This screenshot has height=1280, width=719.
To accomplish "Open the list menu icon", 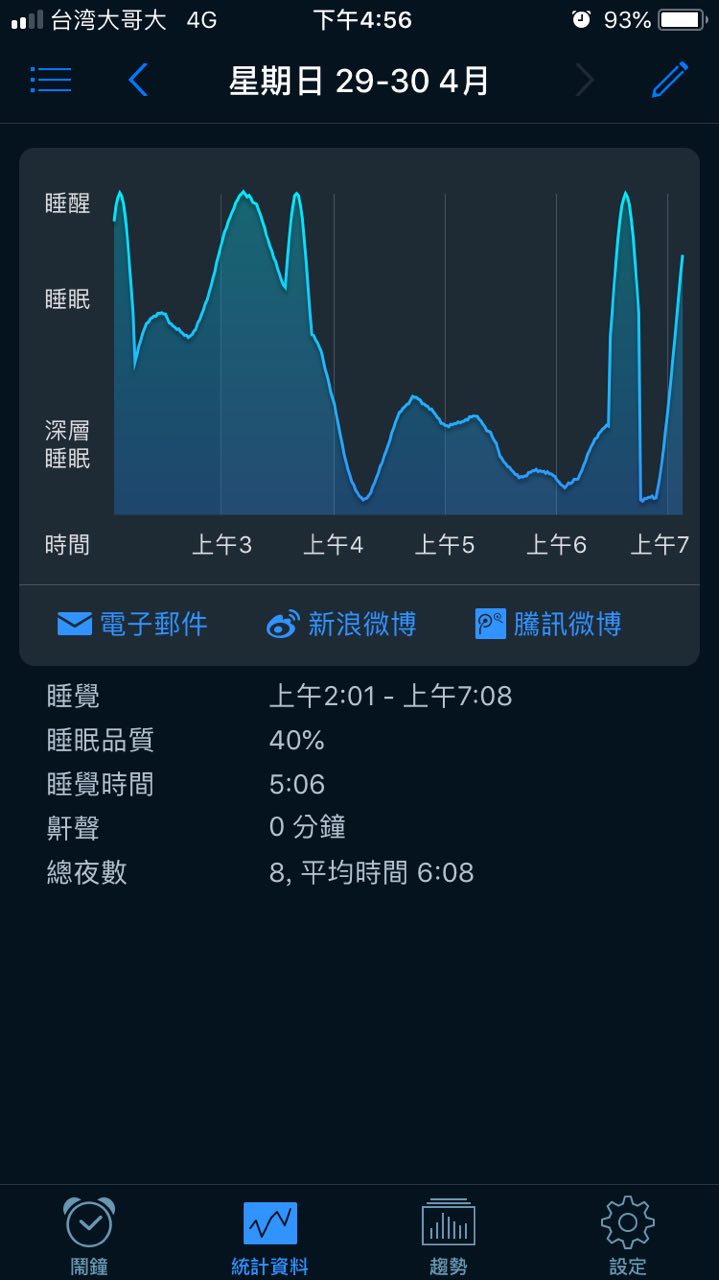I will pos(50,80).
